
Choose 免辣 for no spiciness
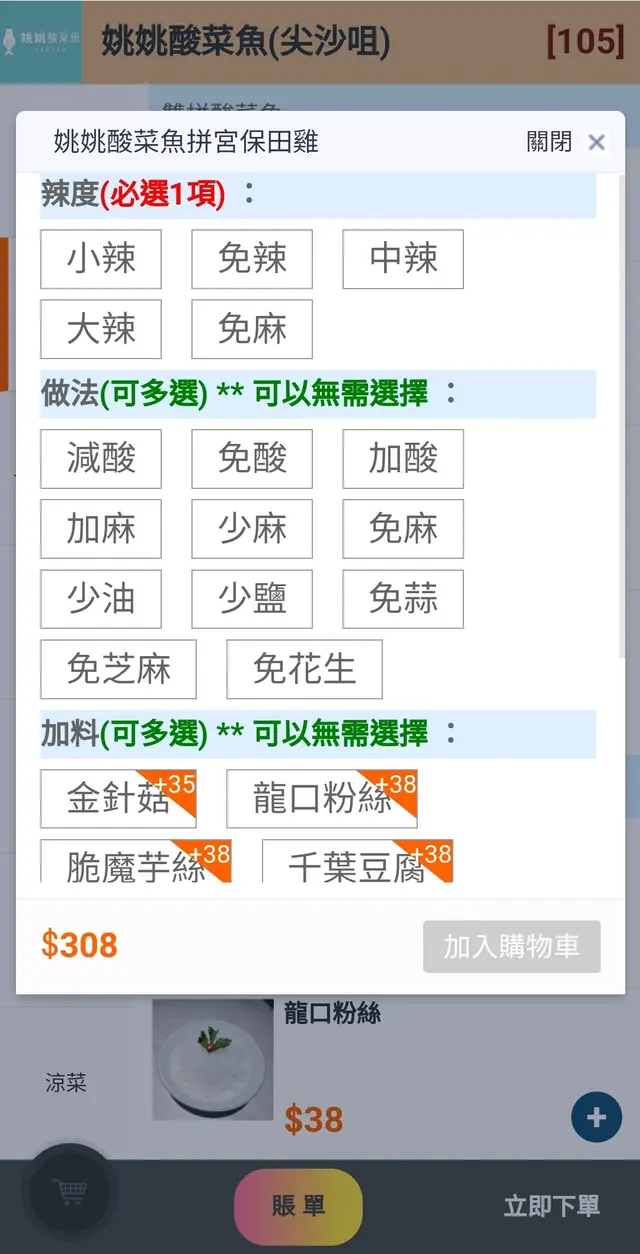tap(252, 260)
